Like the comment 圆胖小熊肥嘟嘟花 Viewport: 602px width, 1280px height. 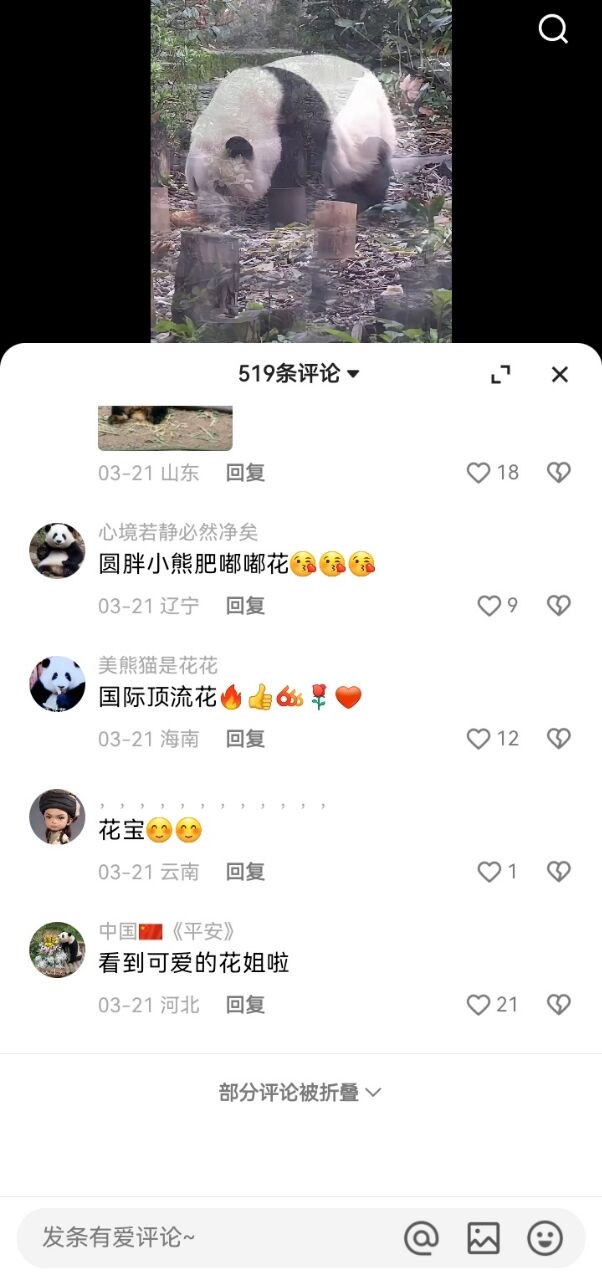tap(489, 605)
